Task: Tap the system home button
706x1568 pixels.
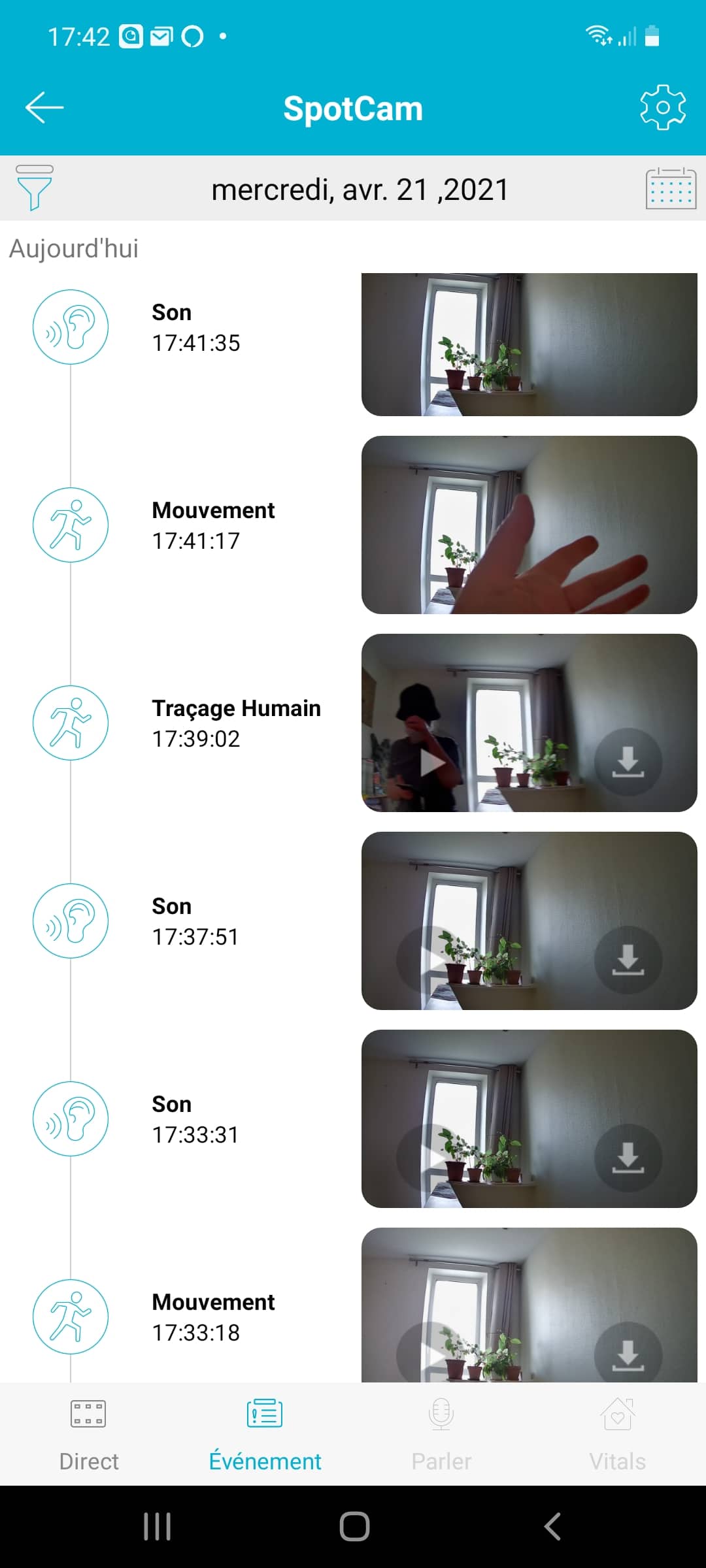Action: 354,1527
